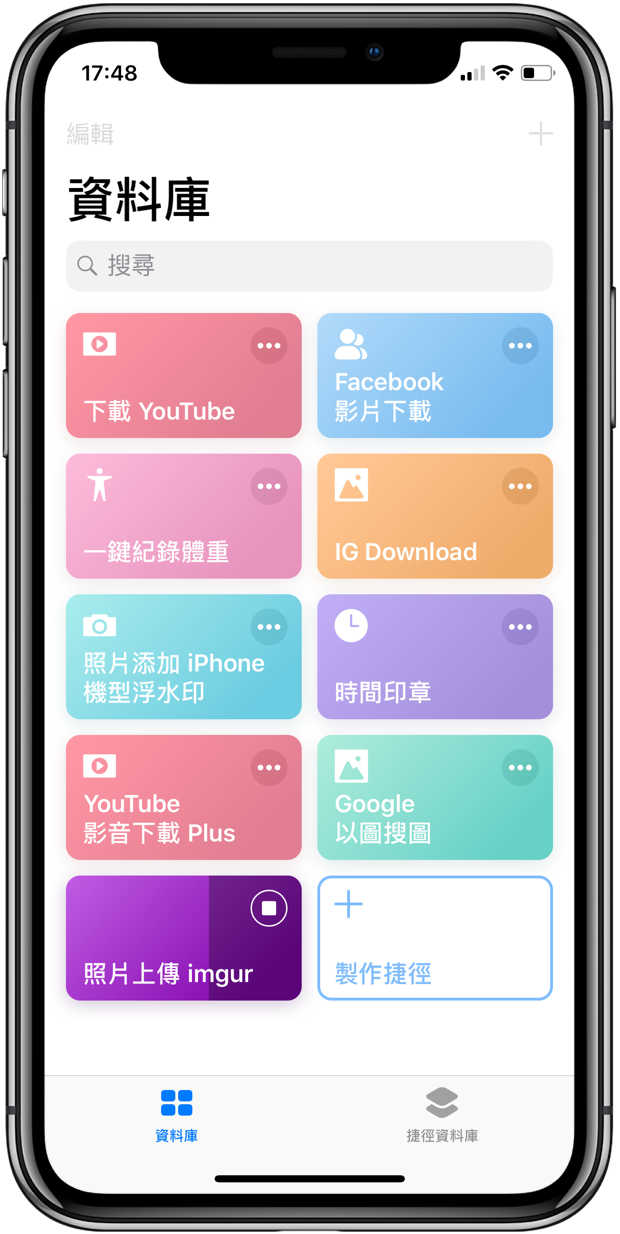Open options for 下載 YouTube shortcut
Screen dimensions: 620x1234
[268, 346]
